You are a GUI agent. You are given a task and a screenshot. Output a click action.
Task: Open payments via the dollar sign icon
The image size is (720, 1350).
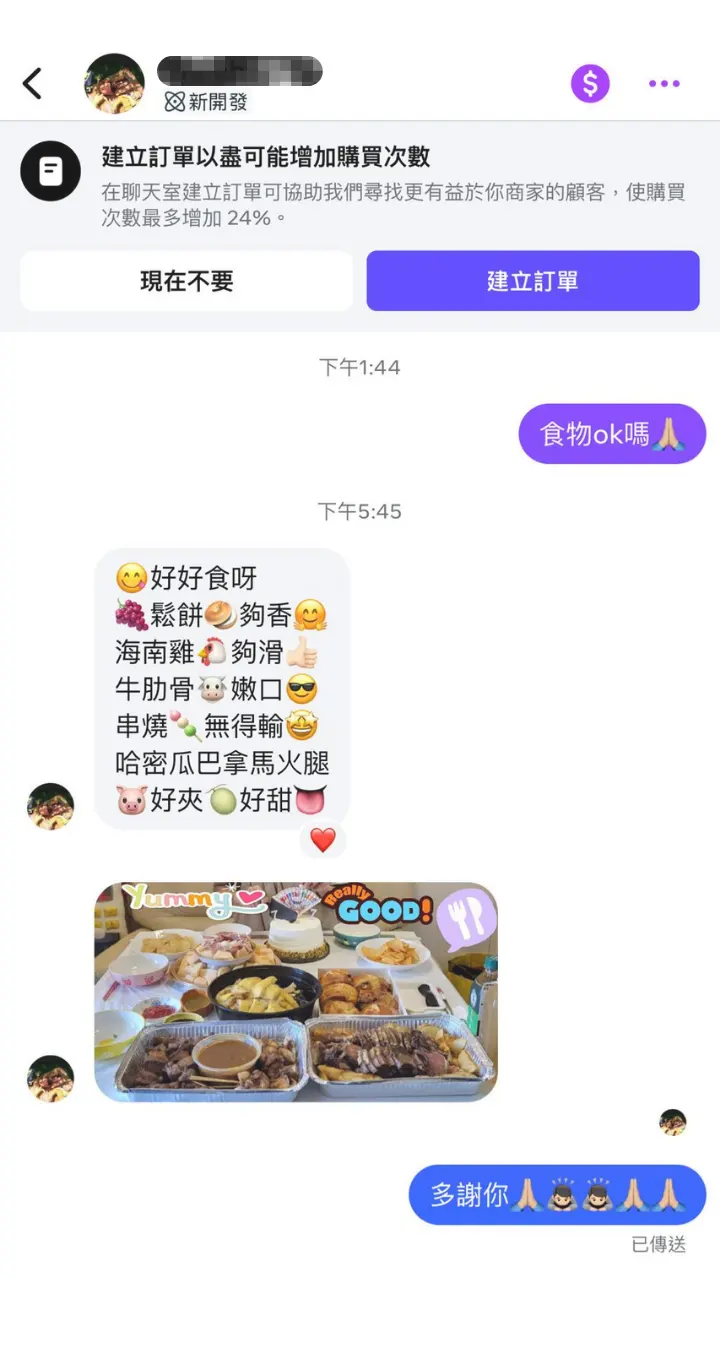589,83
